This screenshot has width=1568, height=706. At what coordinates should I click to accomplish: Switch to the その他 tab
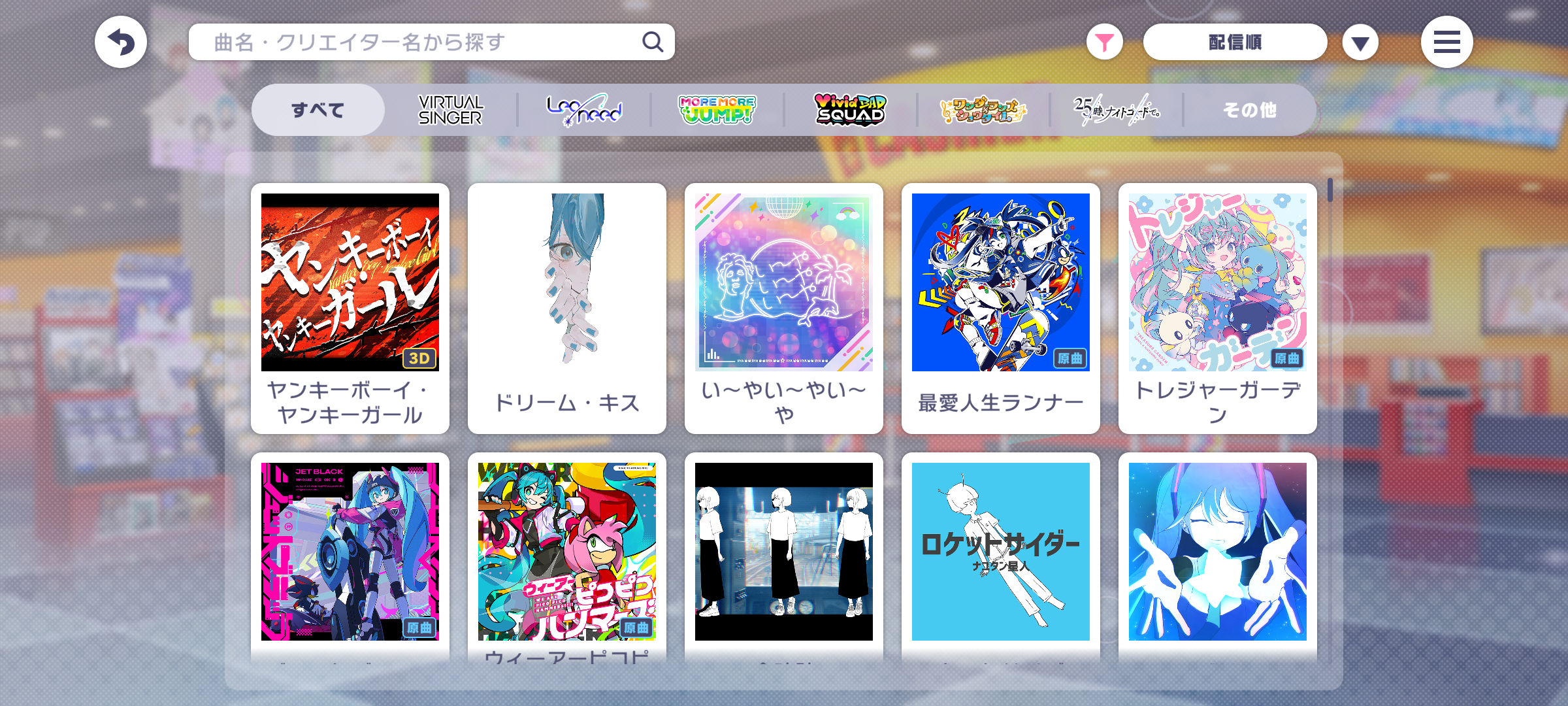(x=1249, y=110)
